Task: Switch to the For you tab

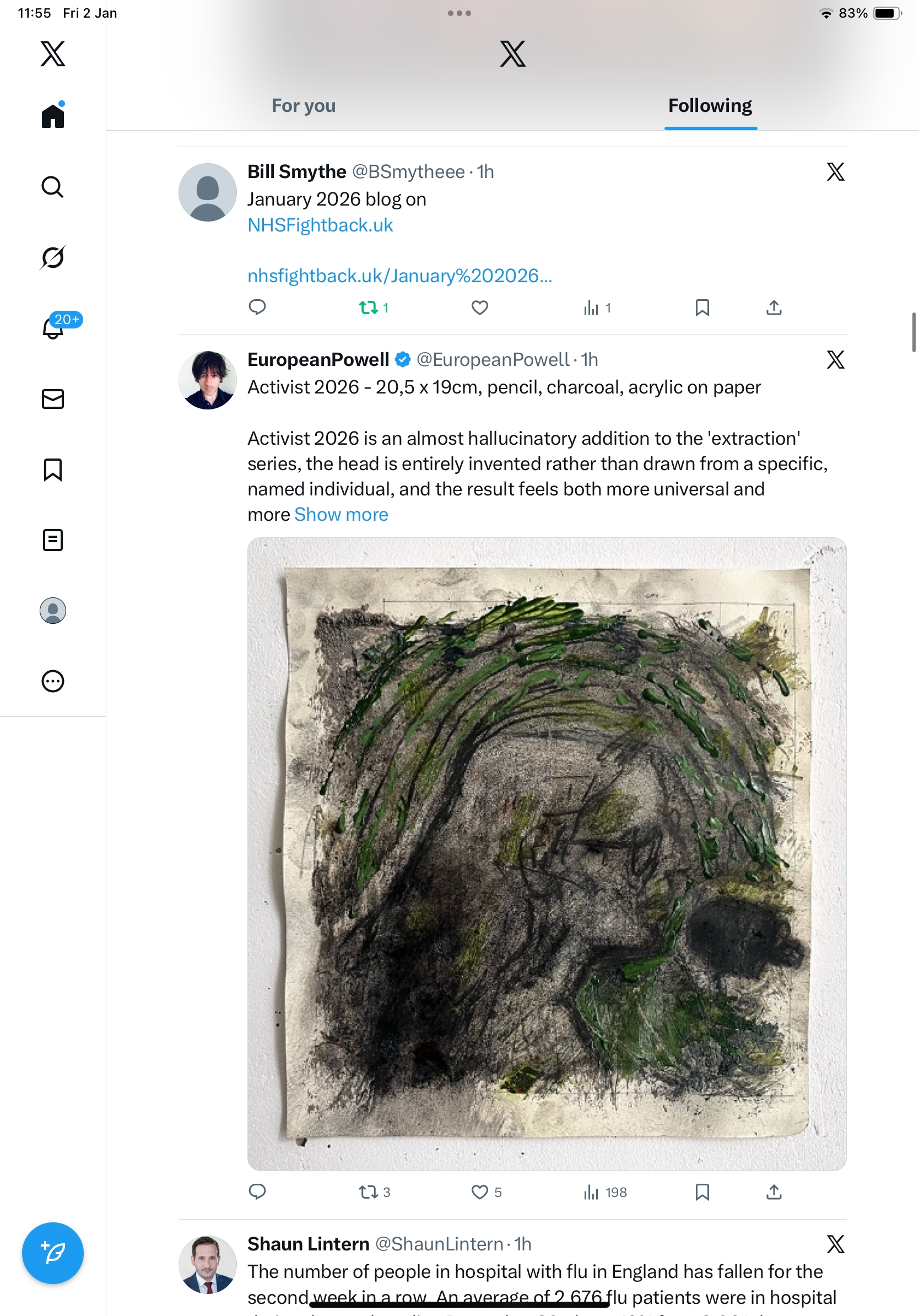Action: tap(303, 106)
